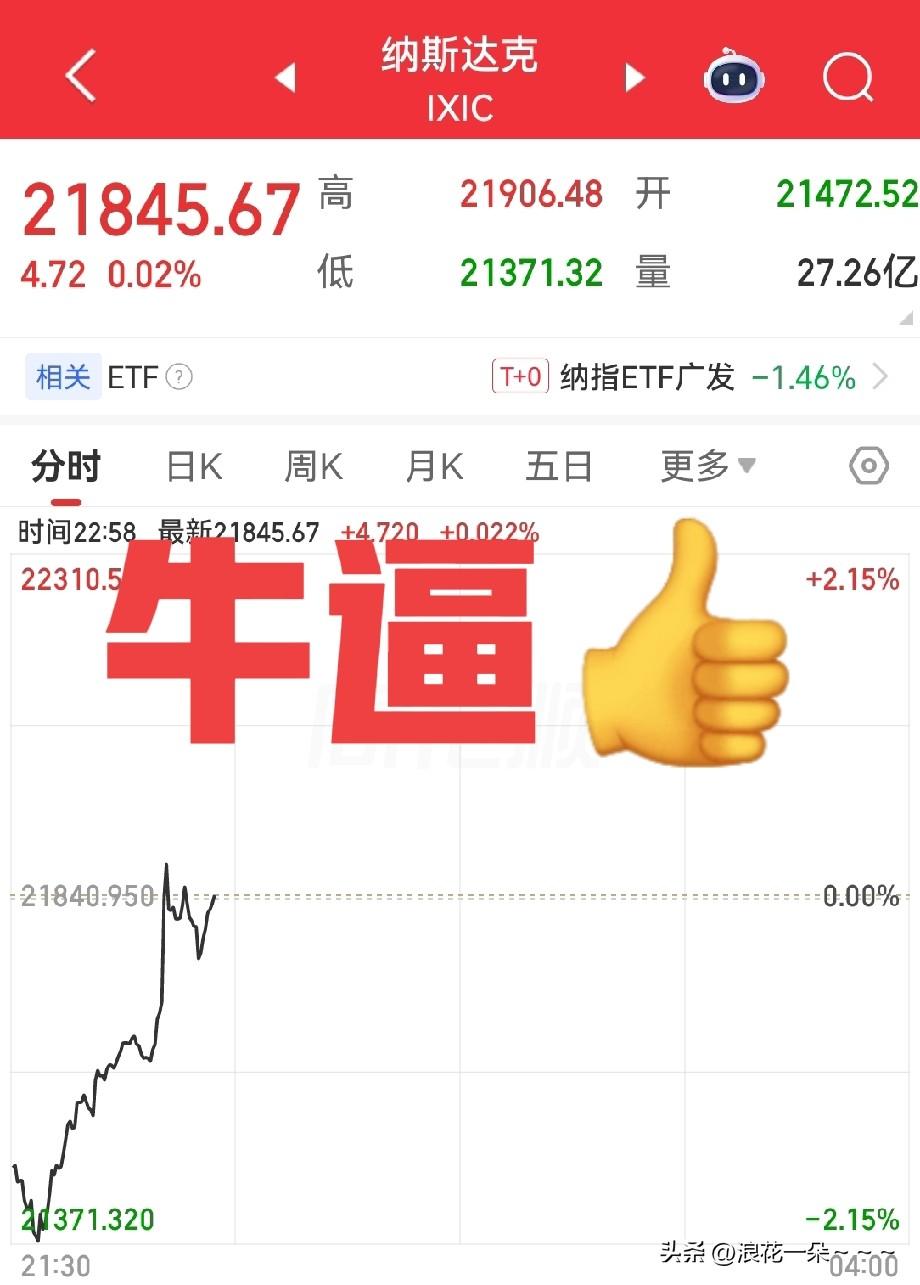Select the T+0 tag label
Viewport: 920px width, 1285px height.
(x=519, y=377)
